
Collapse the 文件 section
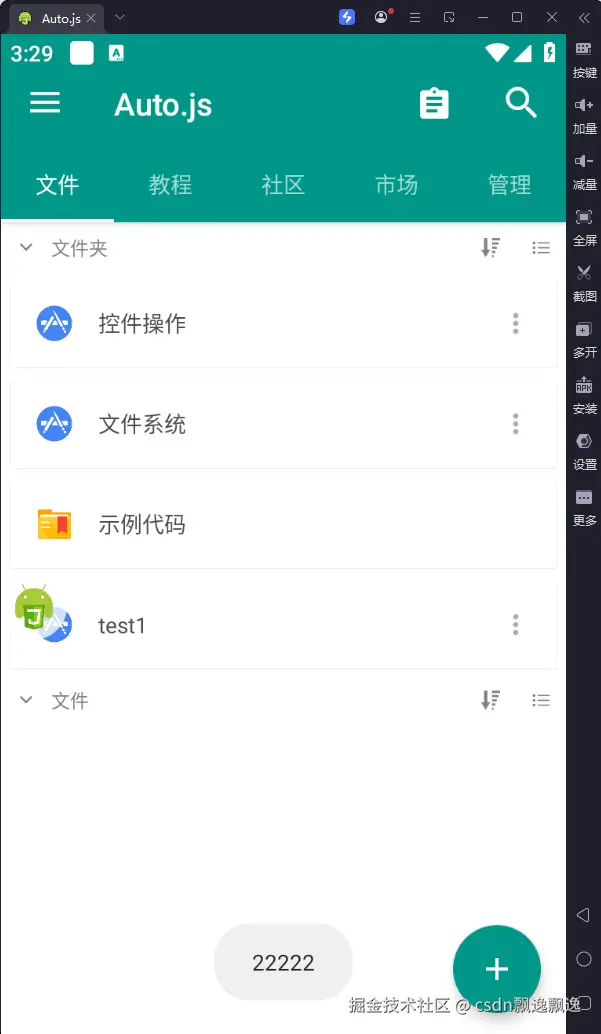(27, 701)
